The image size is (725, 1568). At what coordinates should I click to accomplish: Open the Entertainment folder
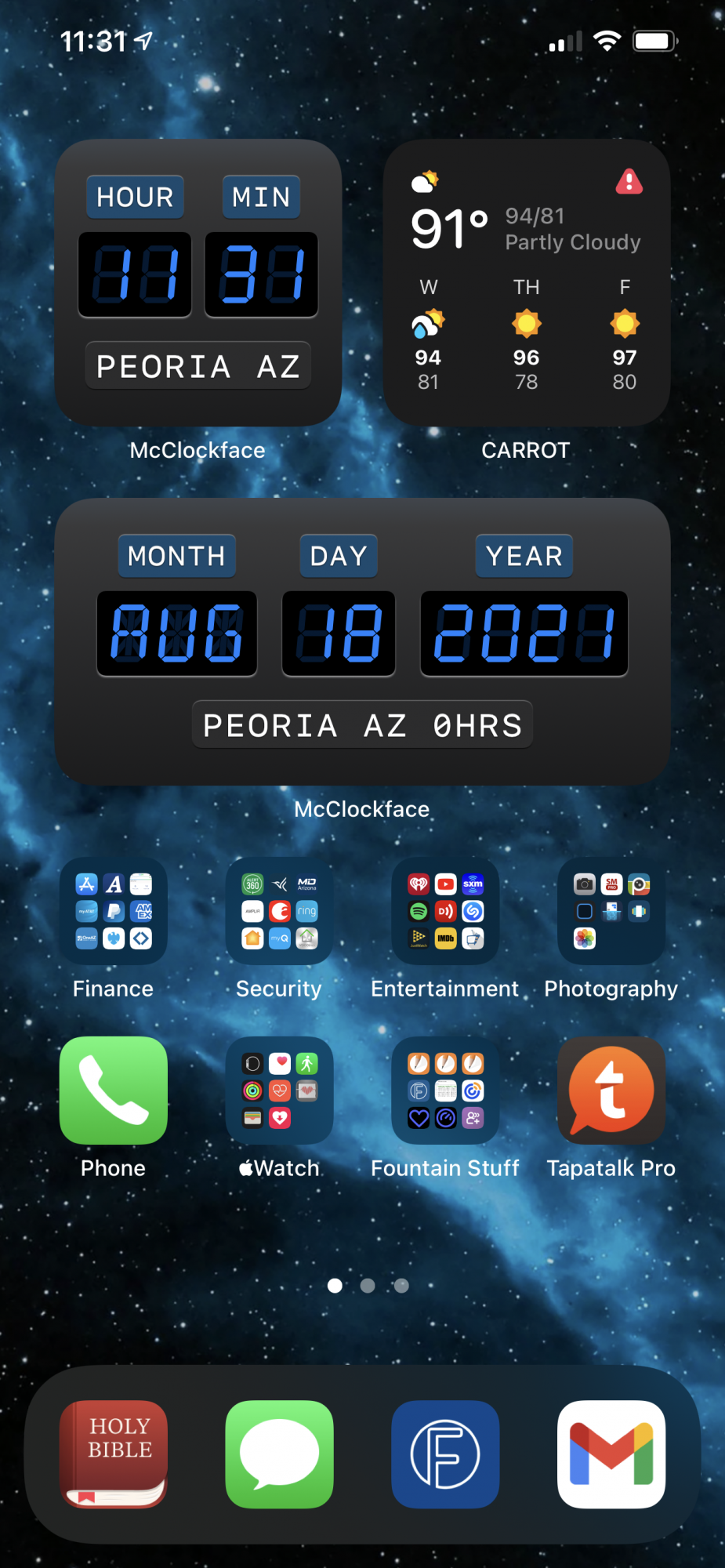pos(445,911)
